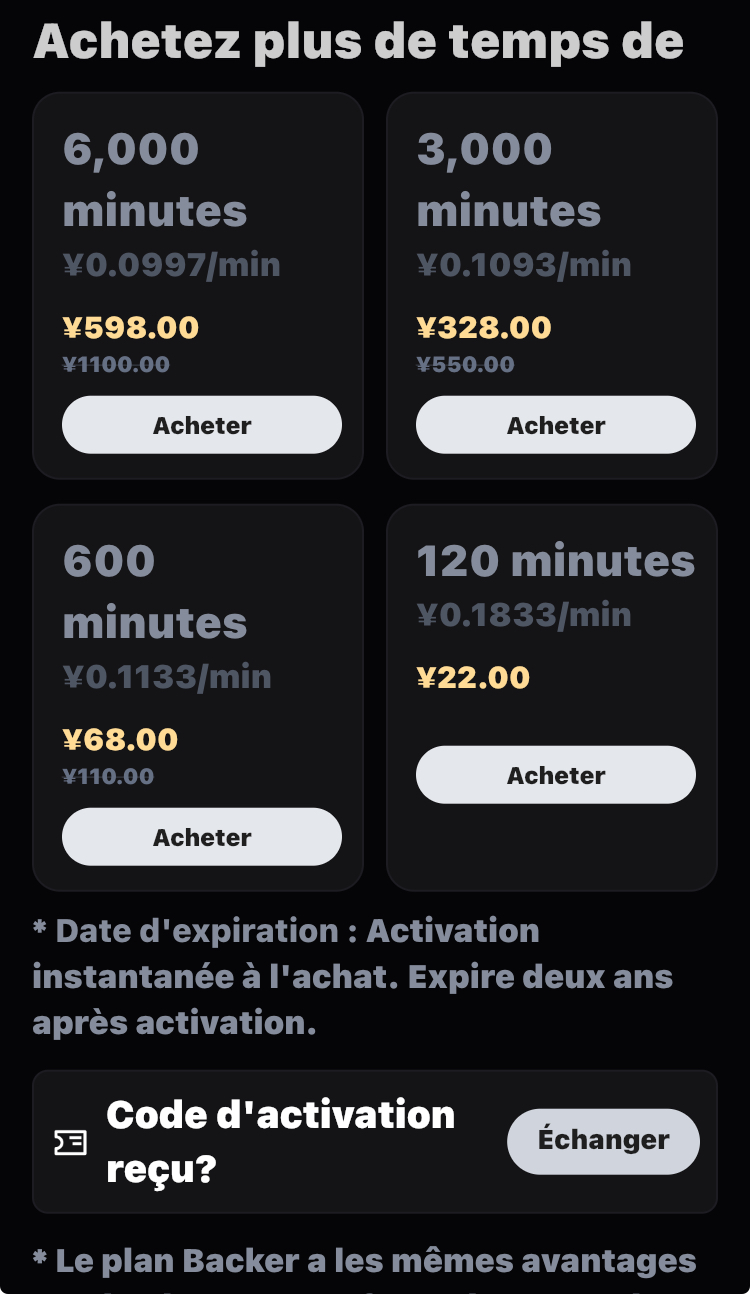This screenshot has width=750, height=1294.
Task: Buy the 3,000 minutes pack with Acheter
Action: [x=555, y=425]
